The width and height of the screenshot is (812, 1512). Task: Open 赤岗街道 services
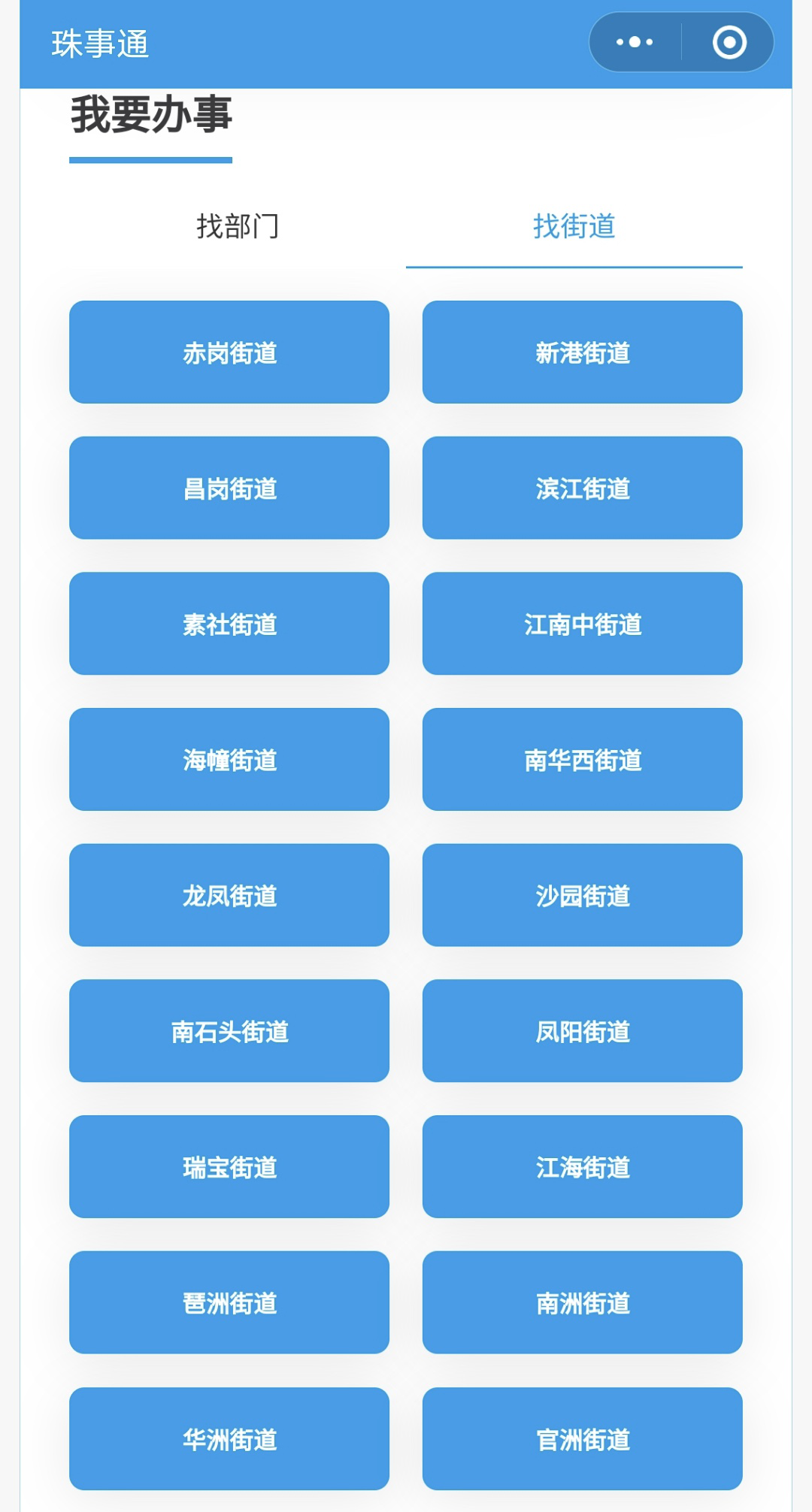coord(229,352)
